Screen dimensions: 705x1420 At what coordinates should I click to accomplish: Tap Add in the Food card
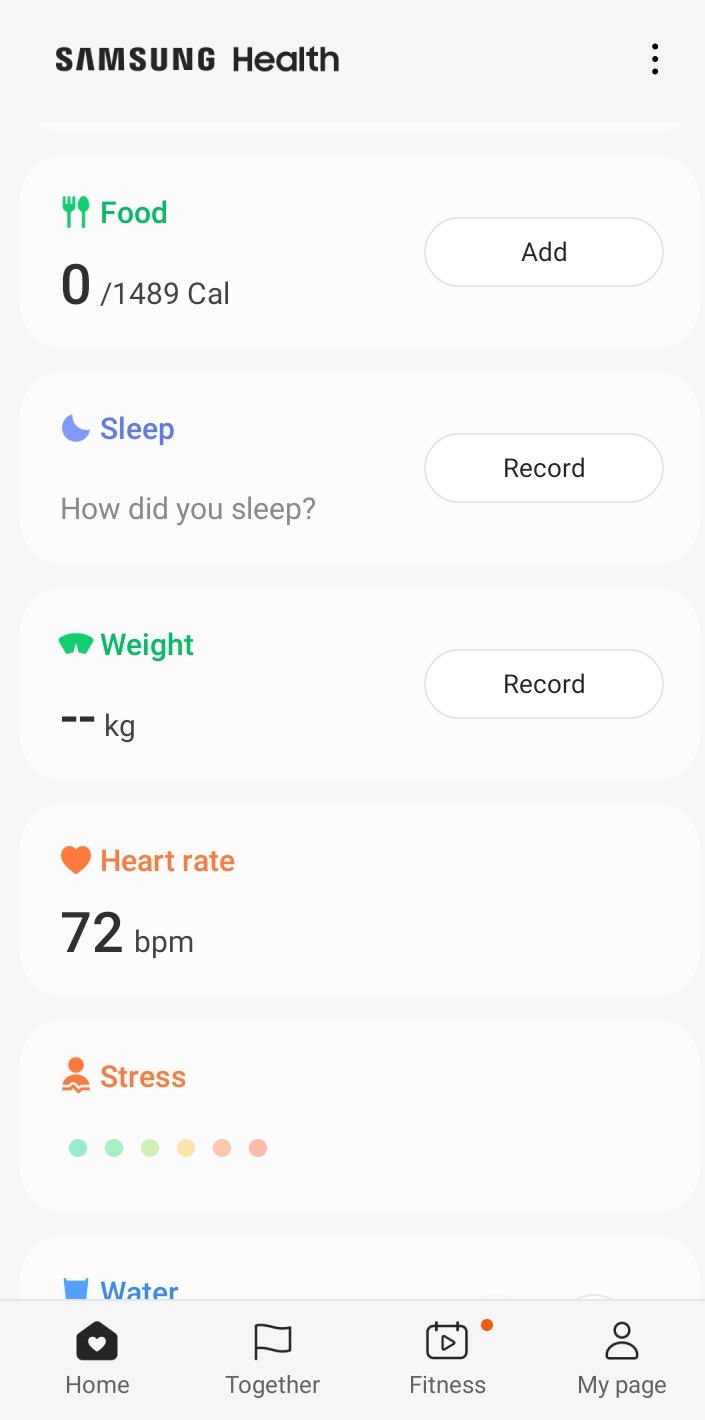click(x=544, y=252)
